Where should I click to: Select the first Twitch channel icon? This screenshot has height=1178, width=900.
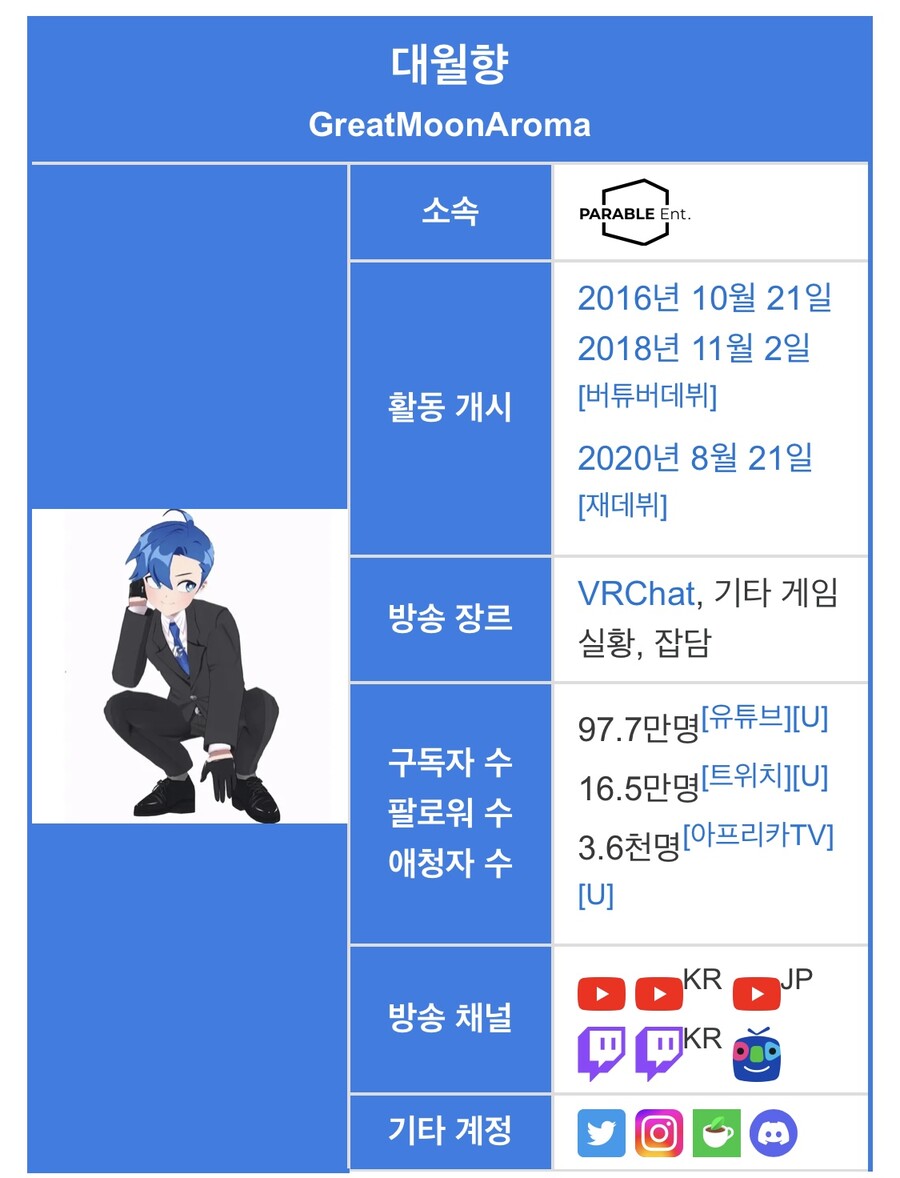(601, 1054)
